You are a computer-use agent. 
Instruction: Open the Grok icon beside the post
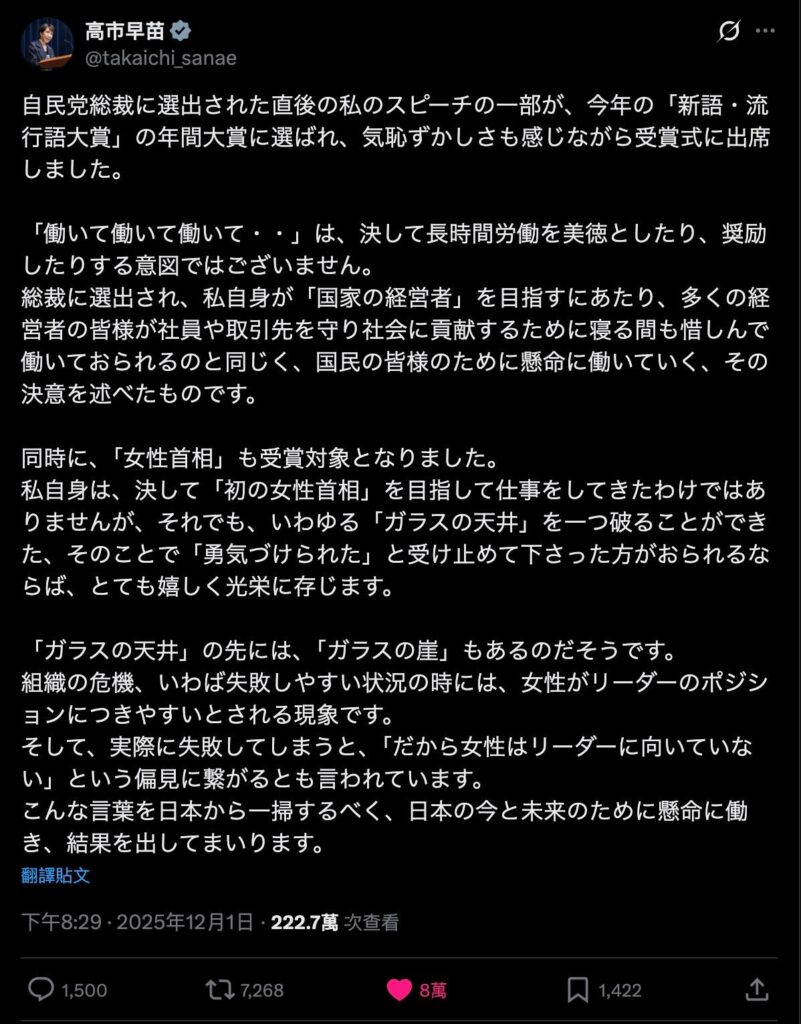coord(729,32)
